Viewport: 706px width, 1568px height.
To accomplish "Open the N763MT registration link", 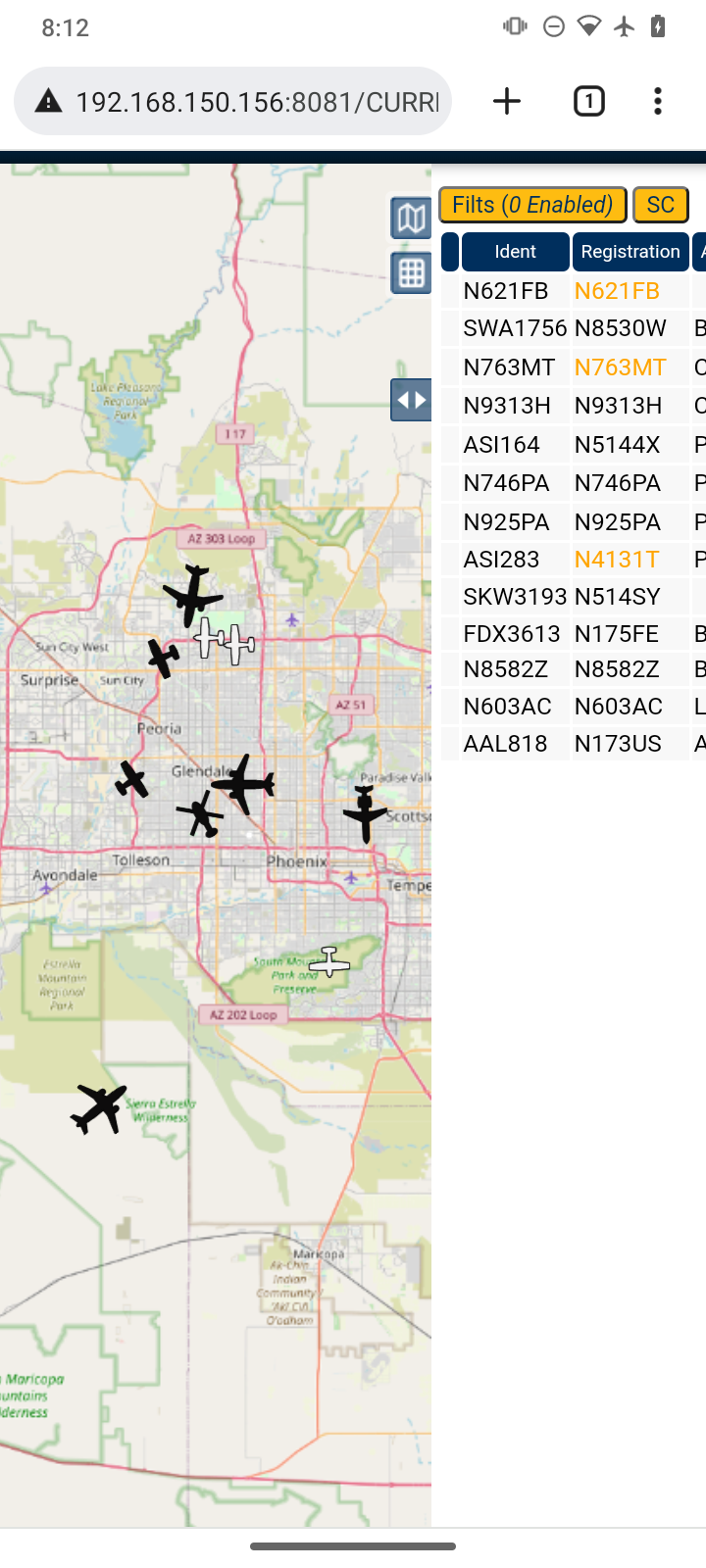I will tap(621, 367).
